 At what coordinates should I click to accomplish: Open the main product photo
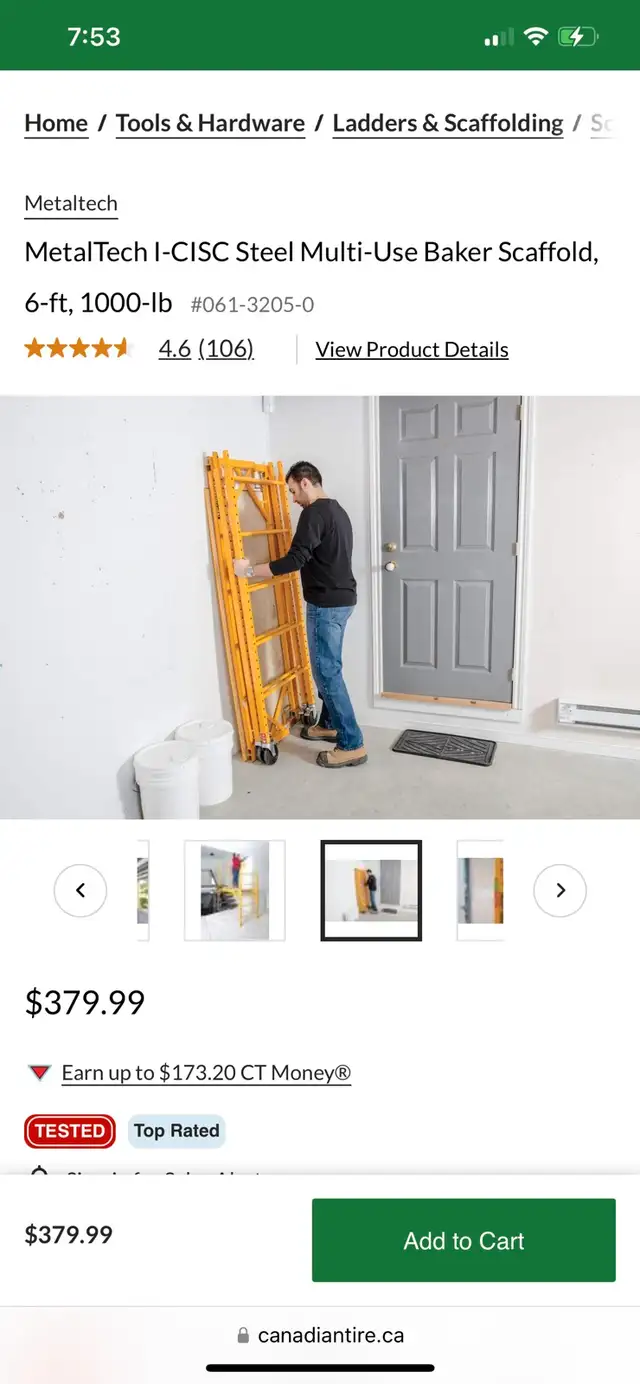click(320, 607)
